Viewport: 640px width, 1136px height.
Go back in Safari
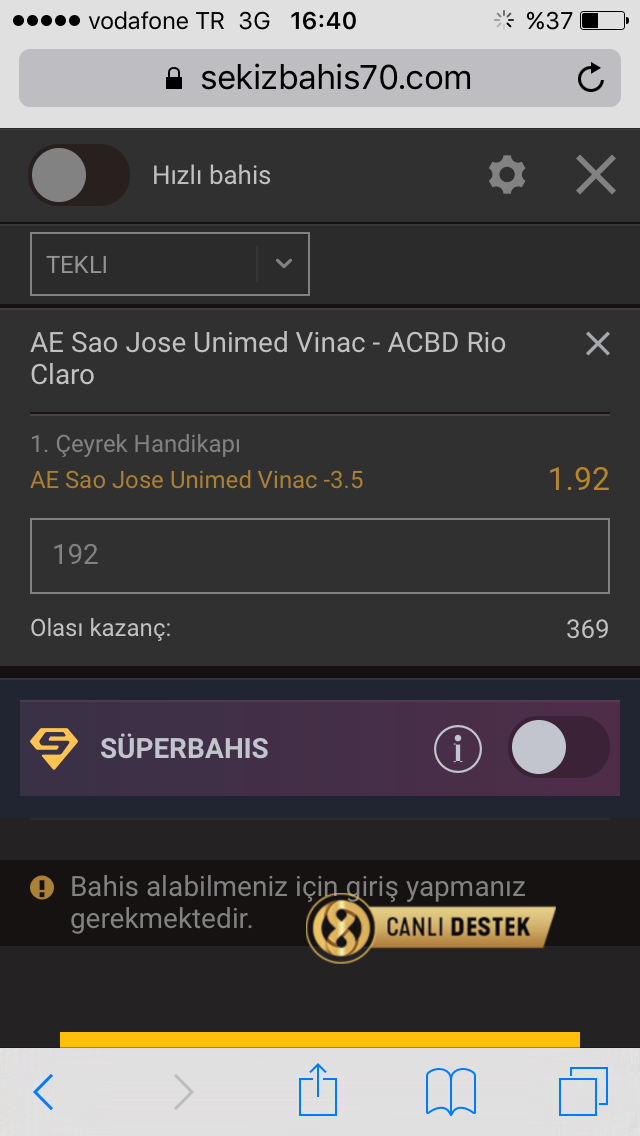[x=43, y=1091]
